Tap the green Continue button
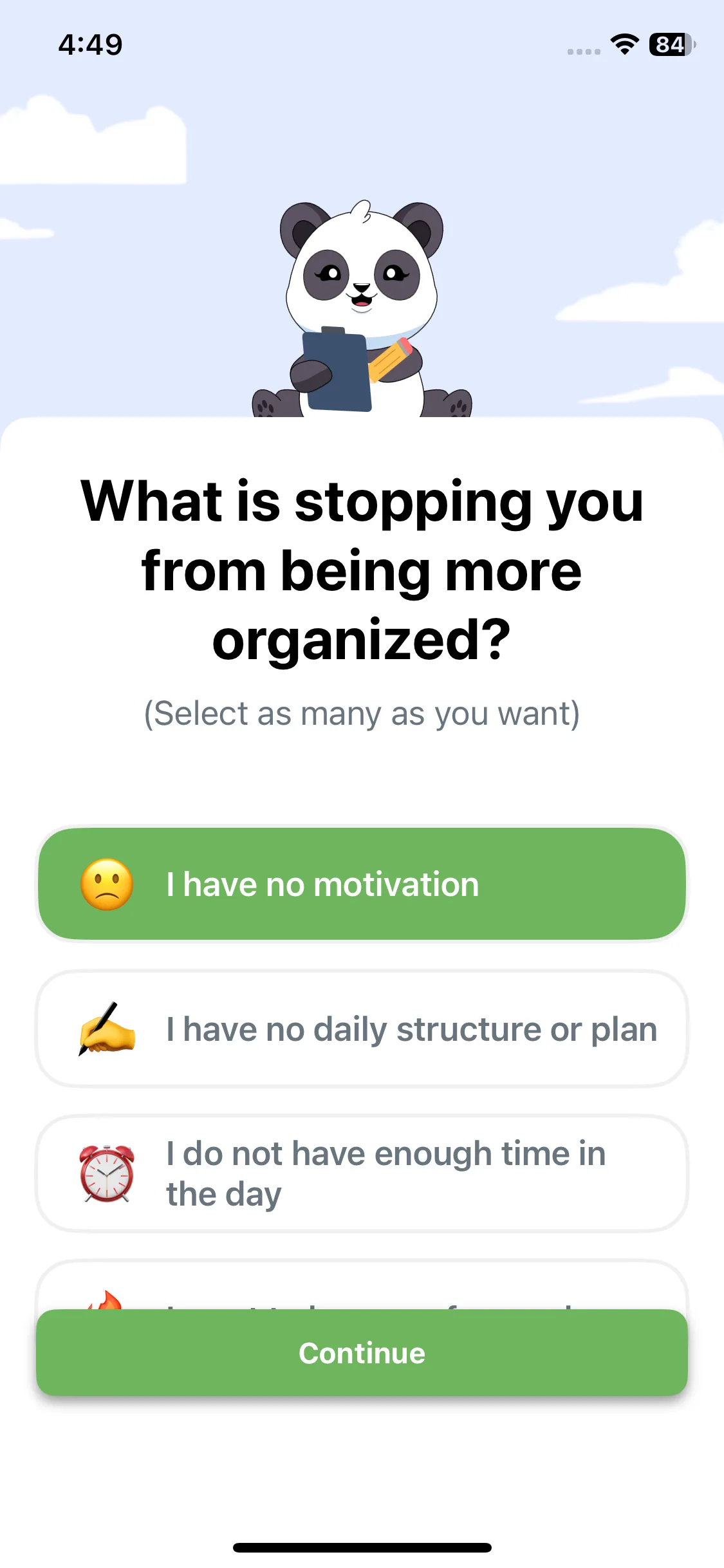Screen dimensions: 724x1568 pyautogui.click(x=362, y=1353)
